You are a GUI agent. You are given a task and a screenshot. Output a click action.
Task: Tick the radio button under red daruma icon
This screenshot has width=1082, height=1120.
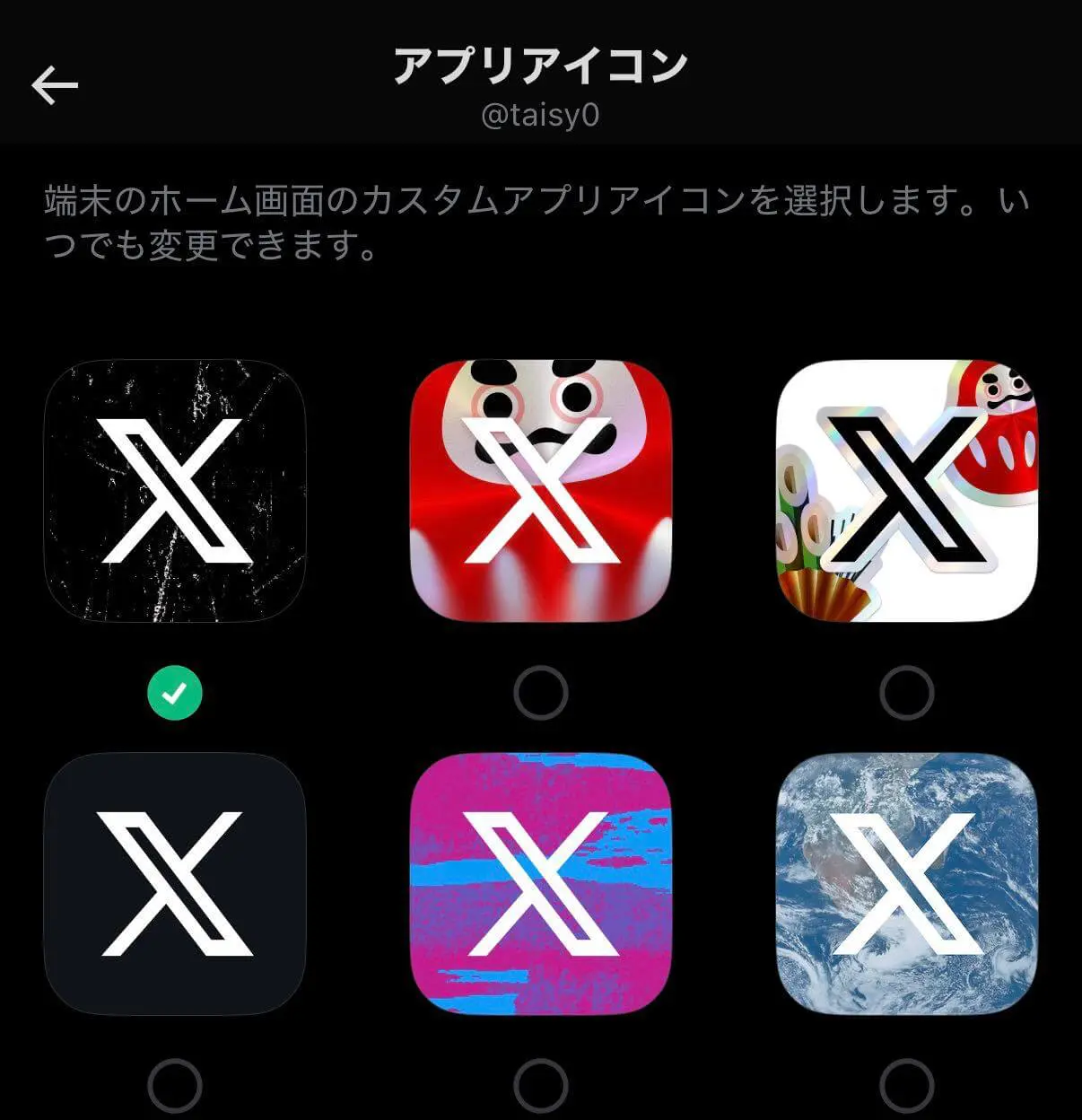[x=541, y=693]
